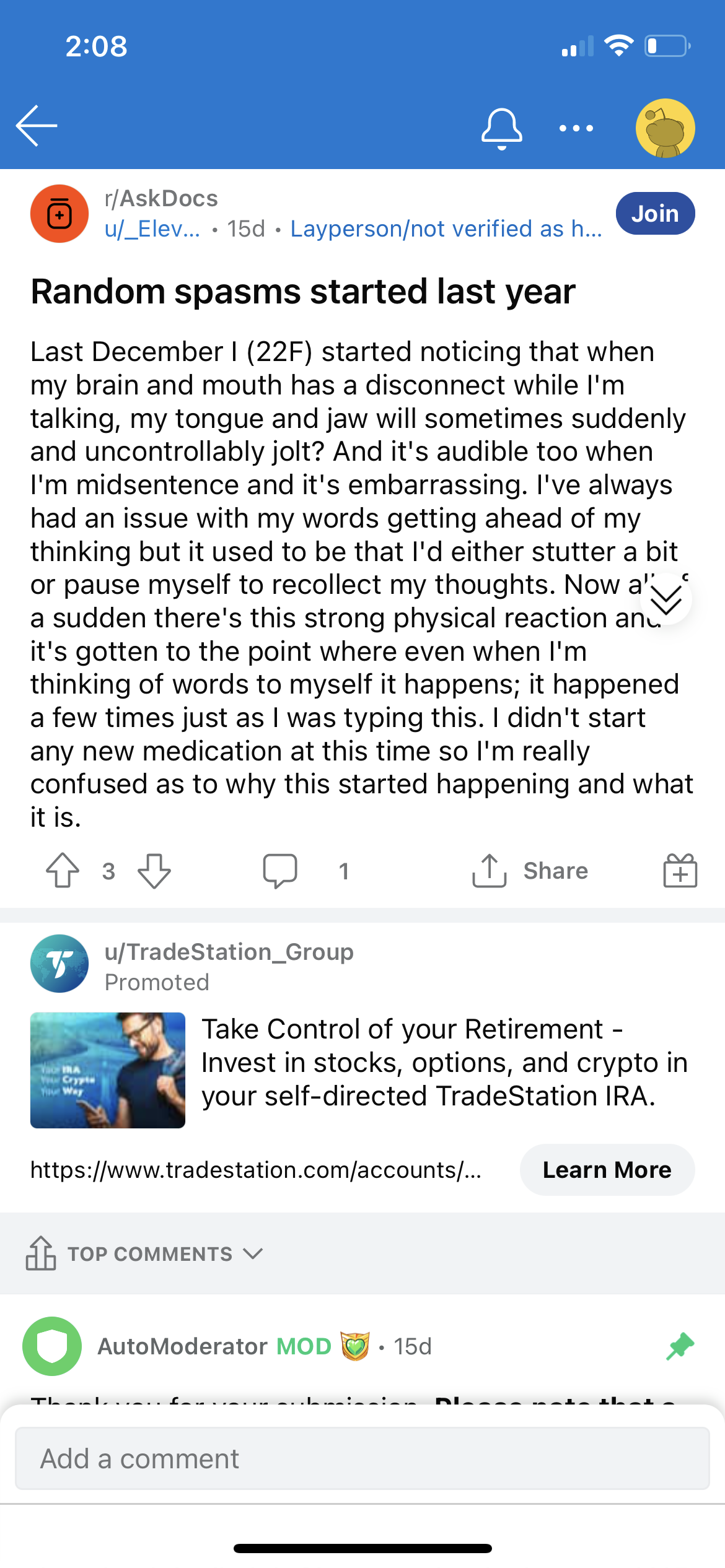Screen dimensions: 725x1568
Task: Open the notifications bell
Action: point(501,129)
